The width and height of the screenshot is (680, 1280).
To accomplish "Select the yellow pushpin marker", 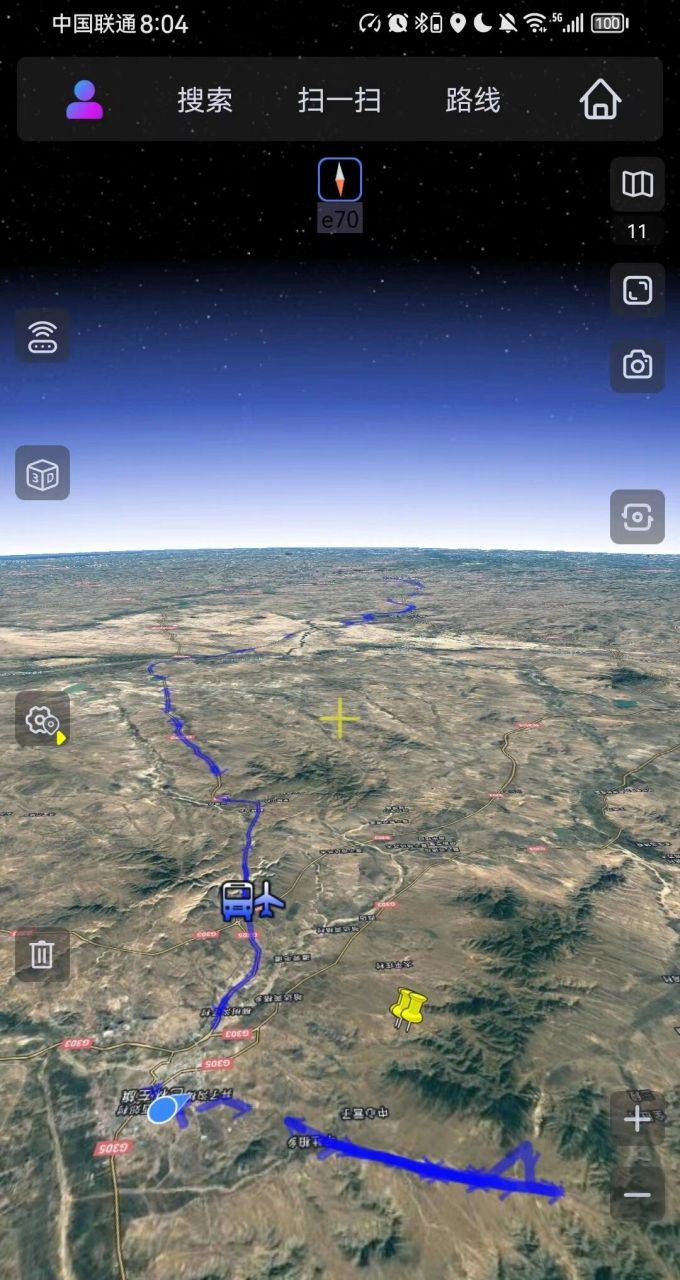I will pos(407,1007).
